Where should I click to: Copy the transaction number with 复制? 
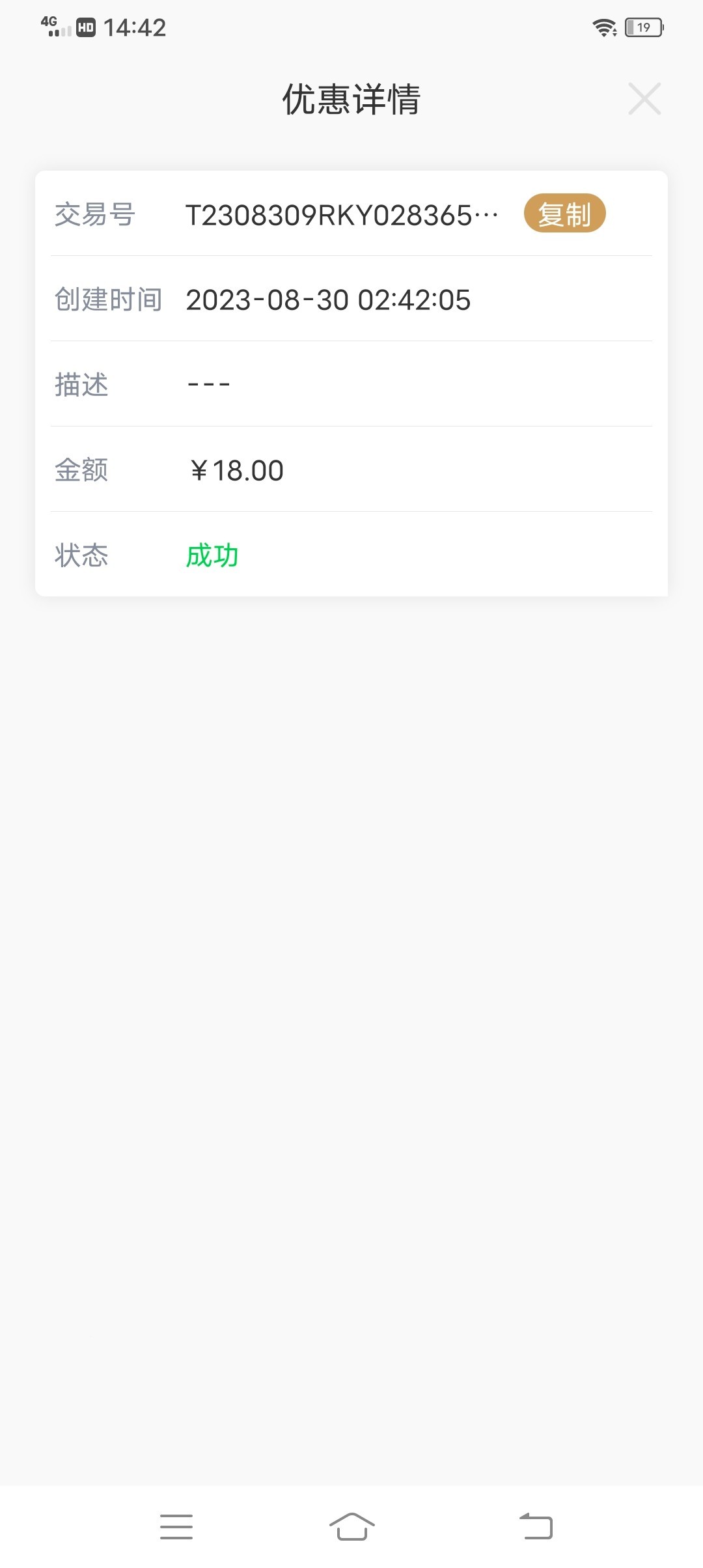click(564, 214)
